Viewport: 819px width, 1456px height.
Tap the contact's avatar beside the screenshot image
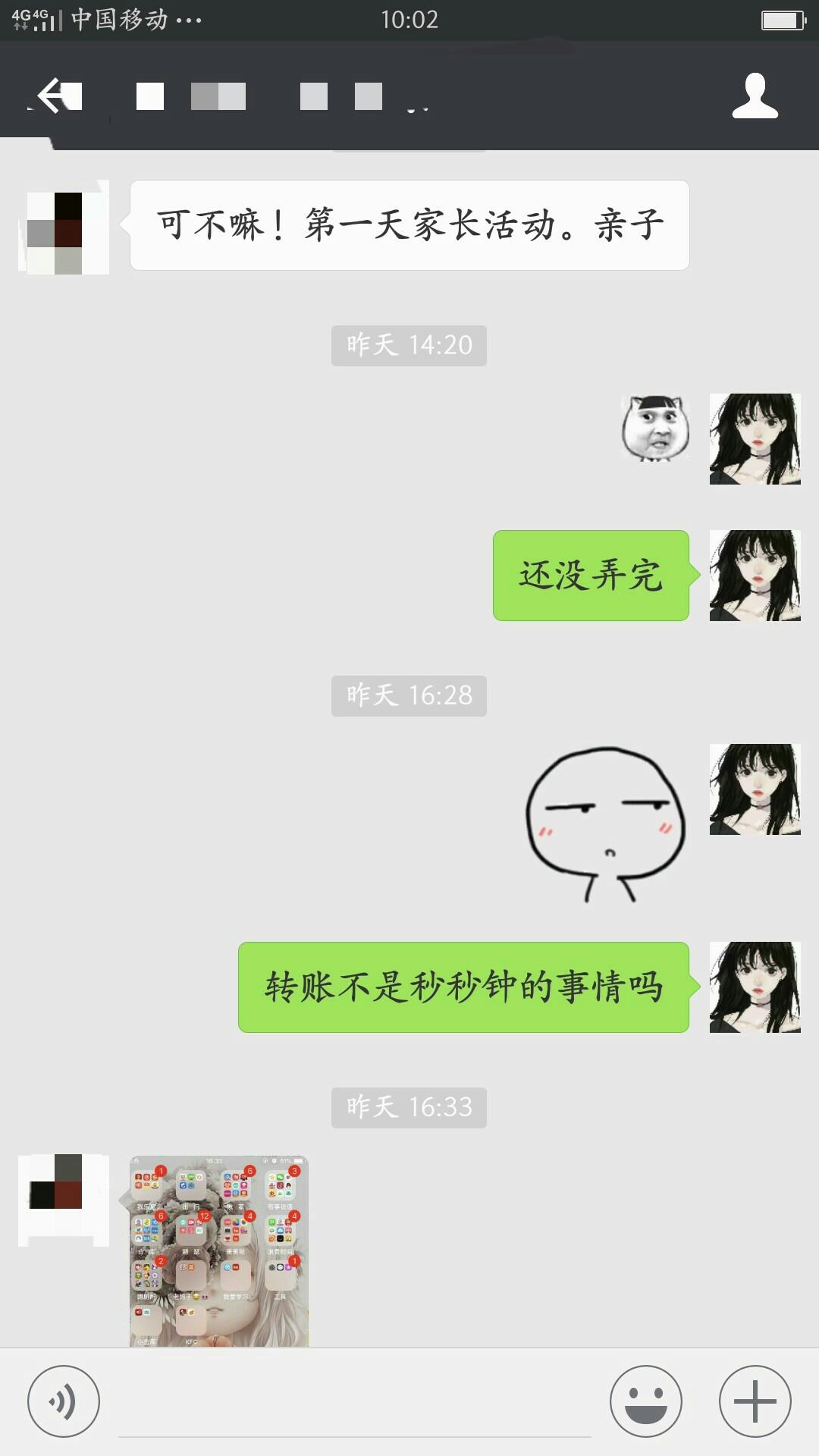point(64,1200)
